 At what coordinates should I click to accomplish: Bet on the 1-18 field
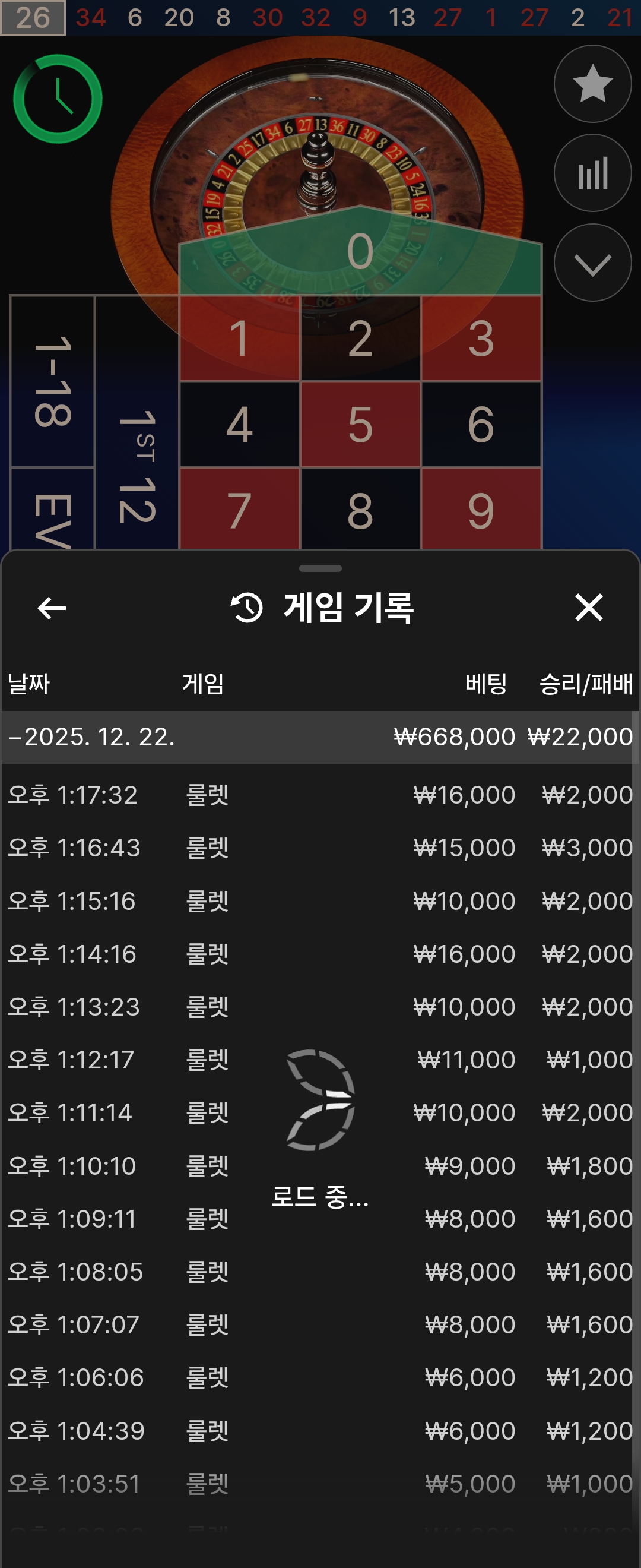pyautogui.click(x=53, y=381)
